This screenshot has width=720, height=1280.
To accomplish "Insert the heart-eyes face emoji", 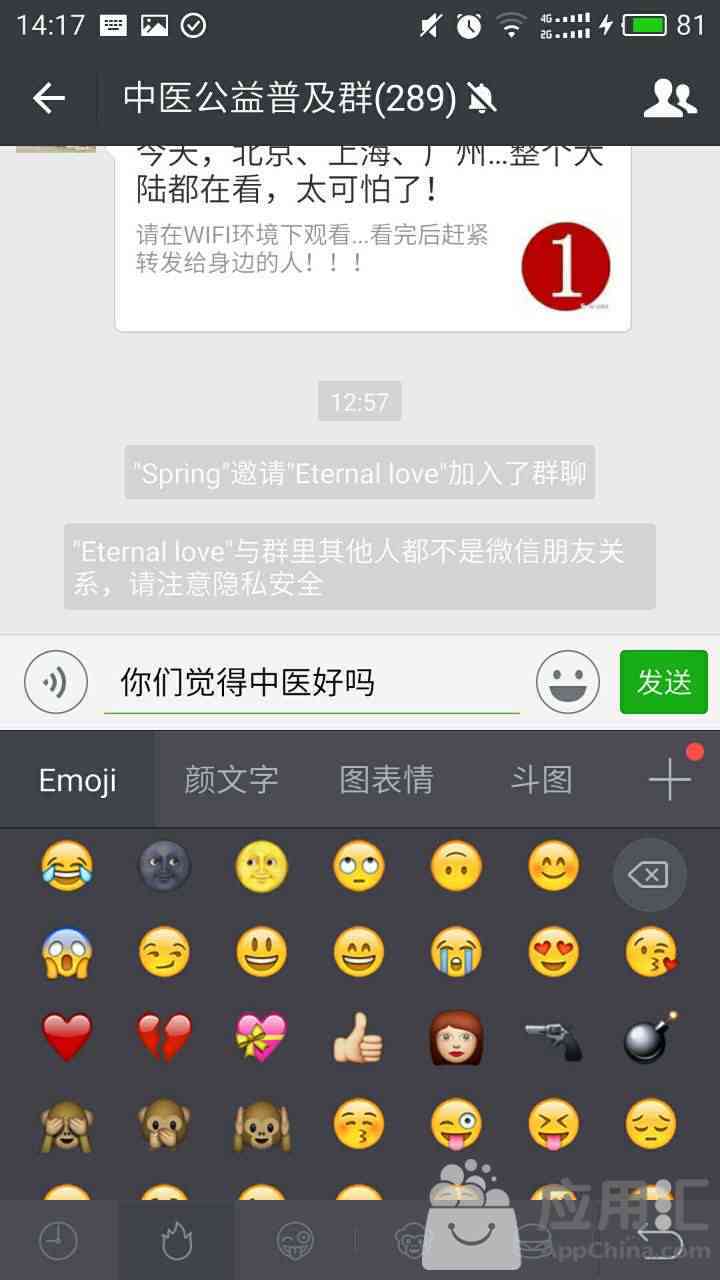I will (x=553, y=952).
